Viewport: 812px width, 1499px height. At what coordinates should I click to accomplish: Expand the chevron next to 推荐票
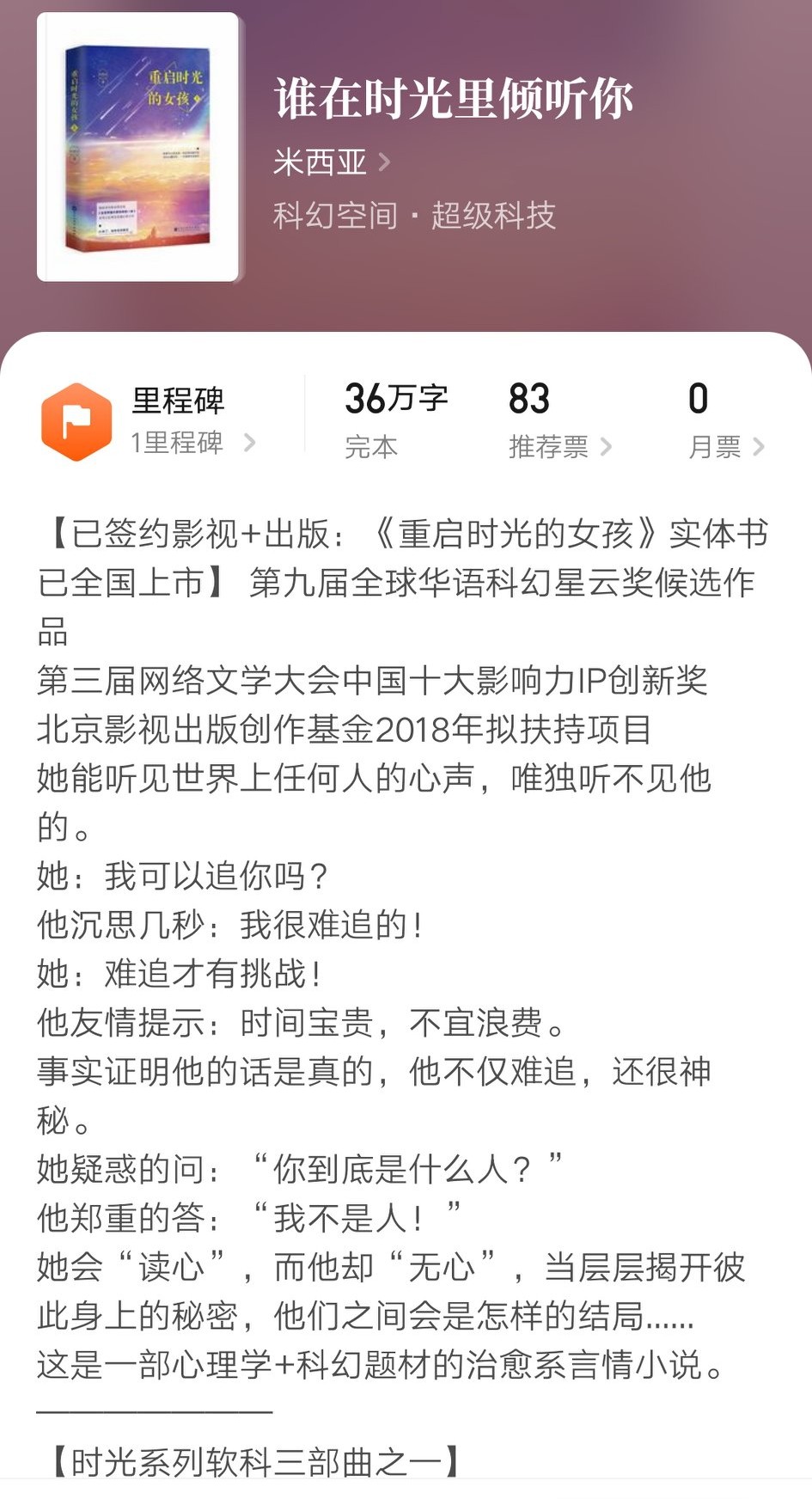click(610, 446)
